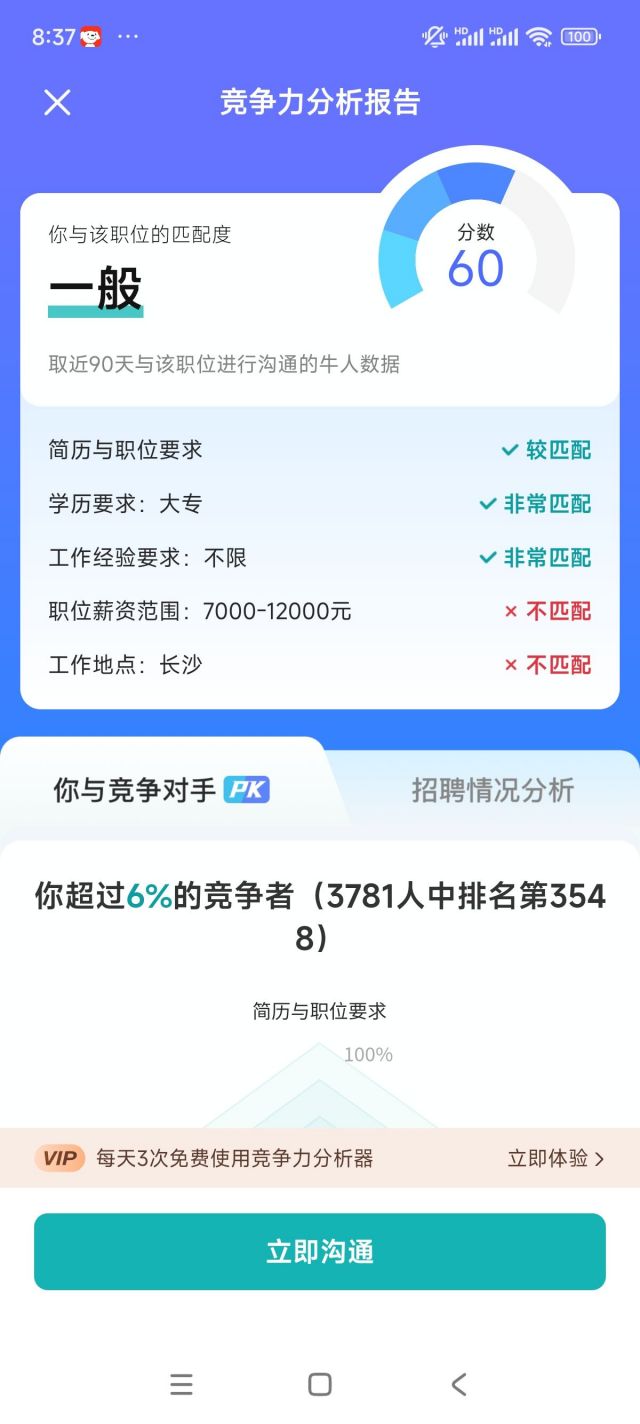Select the 你与竞争对手 PK tab
The height and width of the screenshot is (1424, 640).
pos(161,790)
